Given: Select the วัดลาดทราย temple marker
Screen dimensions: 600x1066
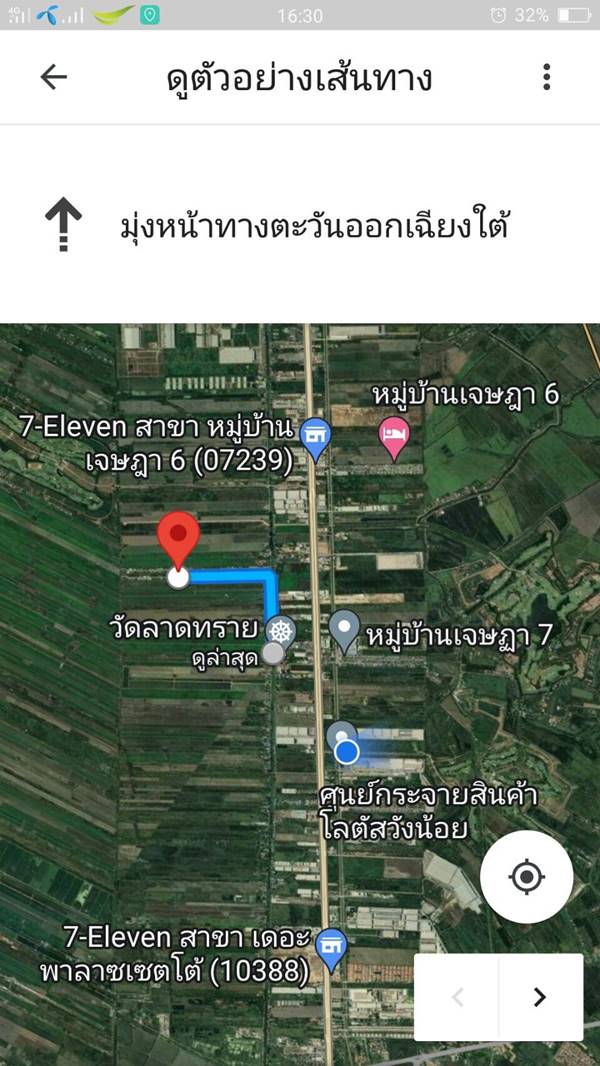Looking at the screenshot, I should 280,632.
